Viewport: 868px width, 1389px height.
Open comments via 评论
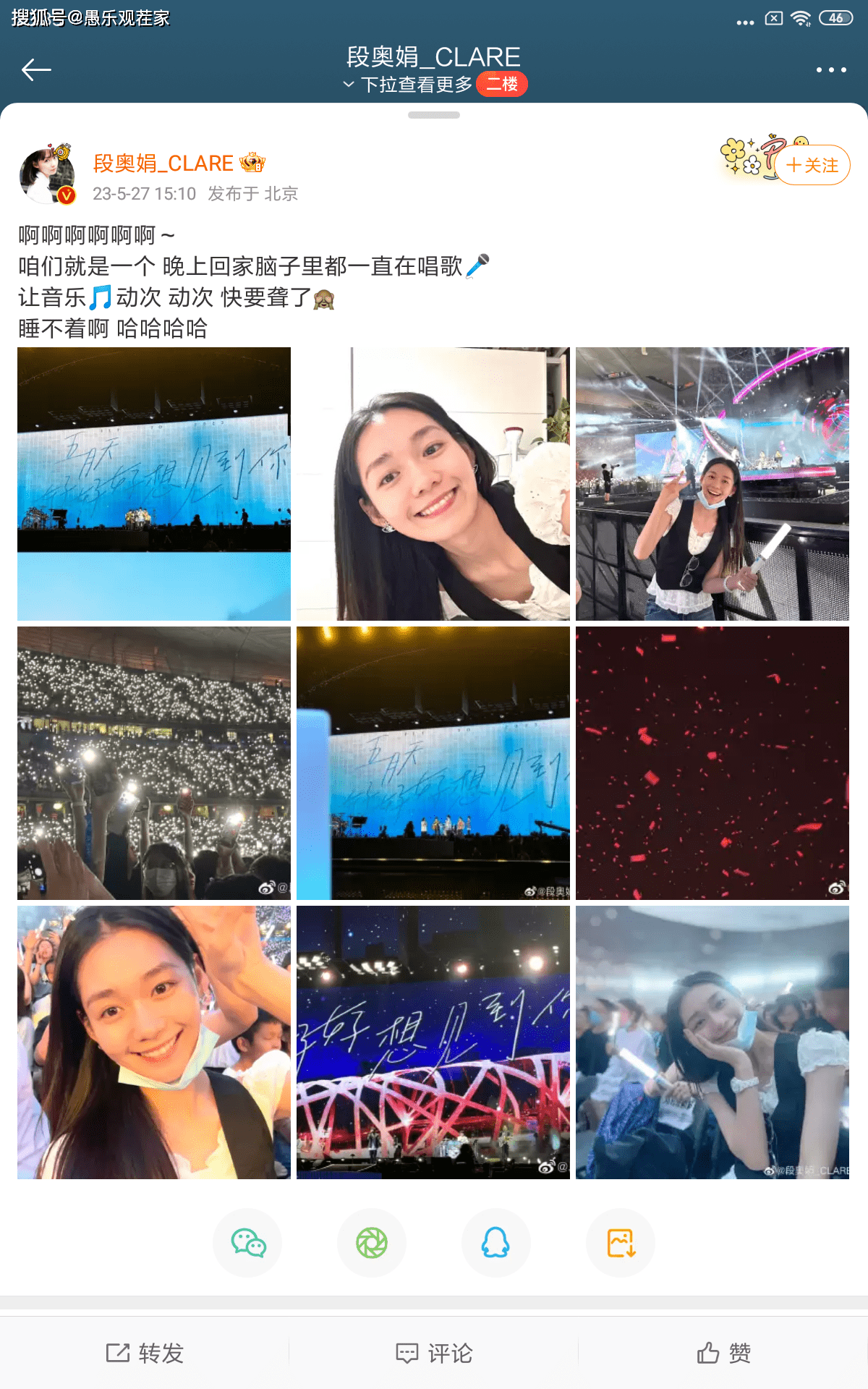coord(434,1353)
